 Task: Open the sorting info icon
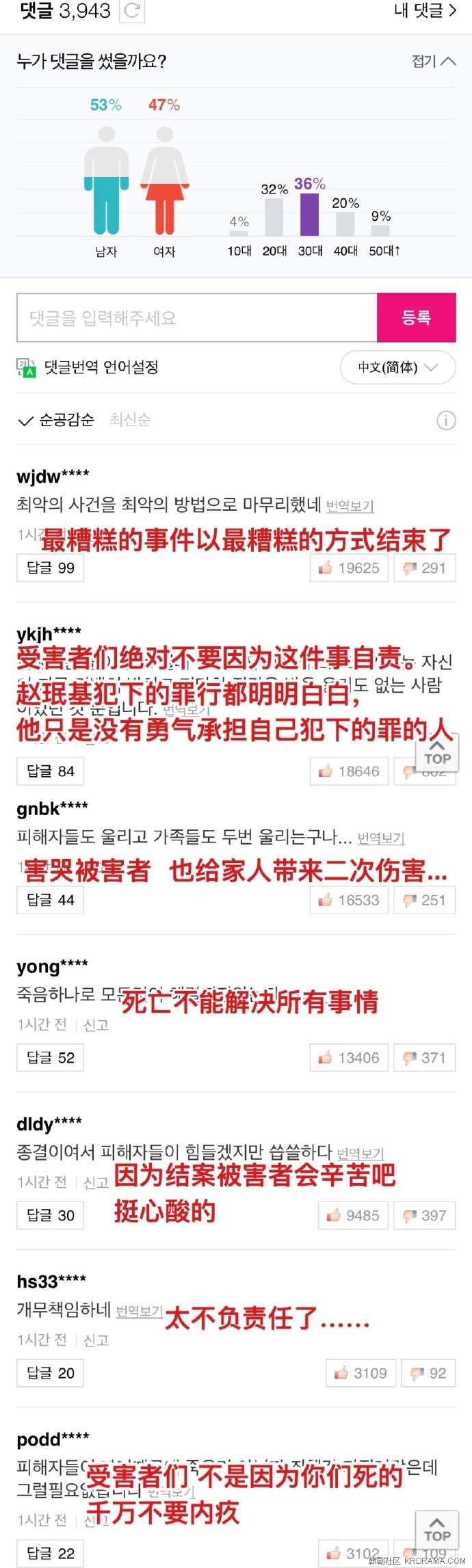446,421
